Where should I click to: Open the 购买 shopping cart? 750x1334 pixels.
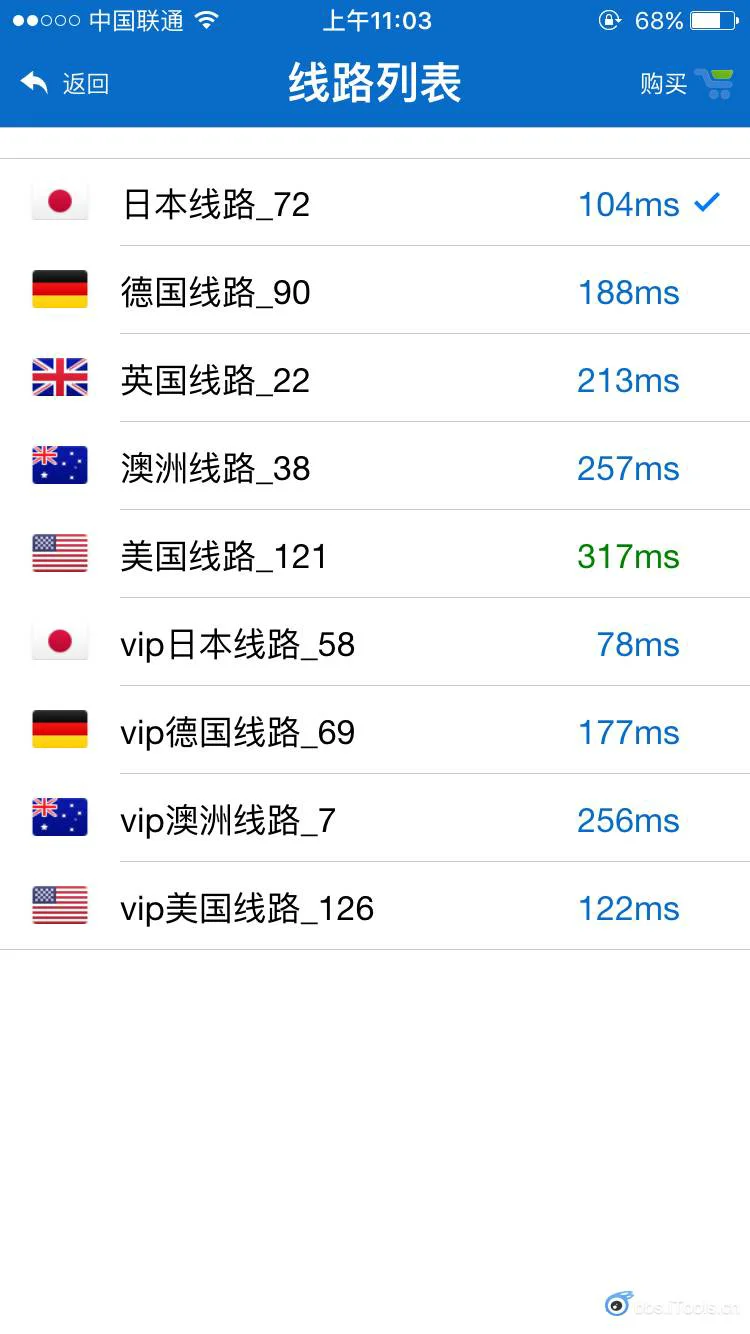coord(686,83)
